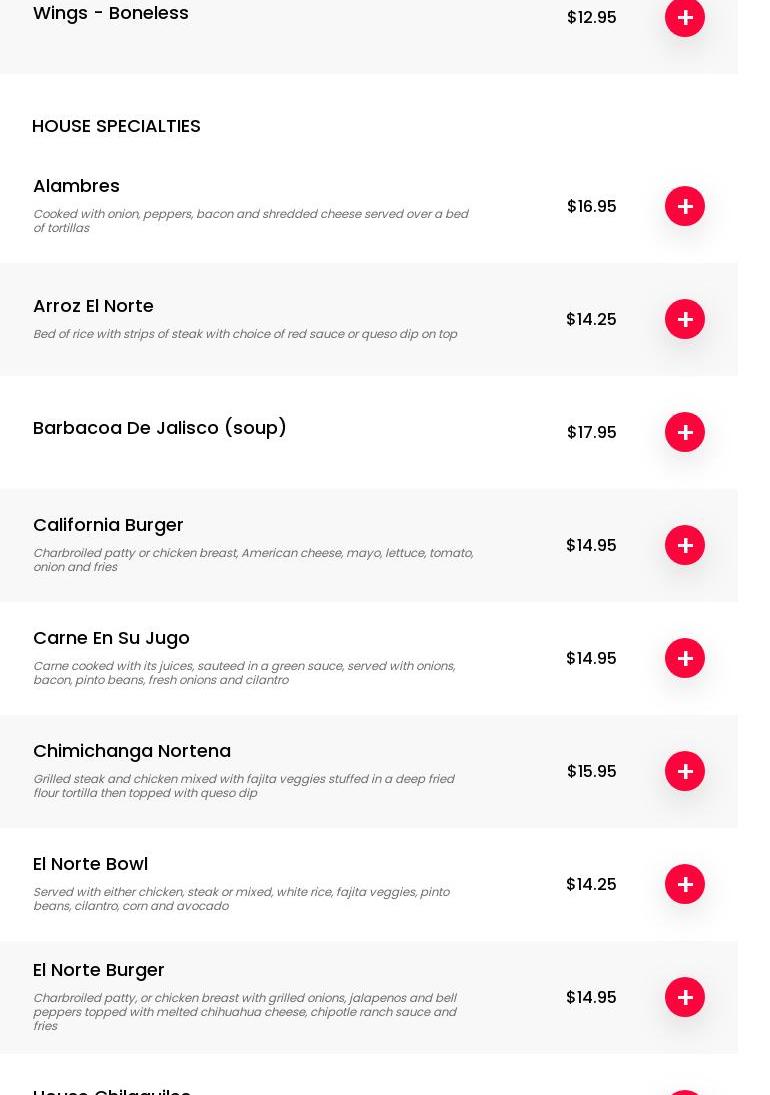Tap the plus icon for California Burger

(x=685, y=545)
